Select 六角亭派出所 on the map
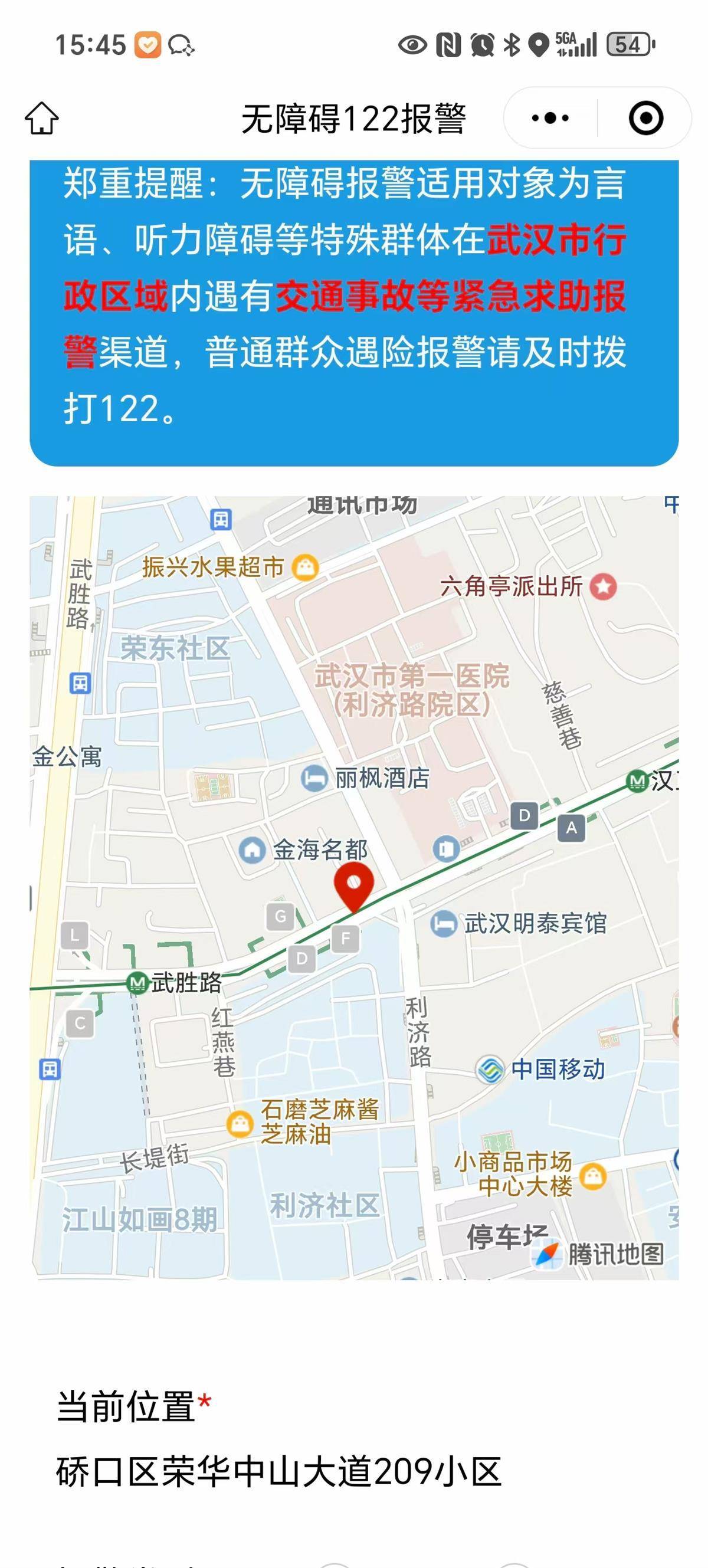Image resolution: width=708 pixels, height=1568 pixels. pos(604,587)
